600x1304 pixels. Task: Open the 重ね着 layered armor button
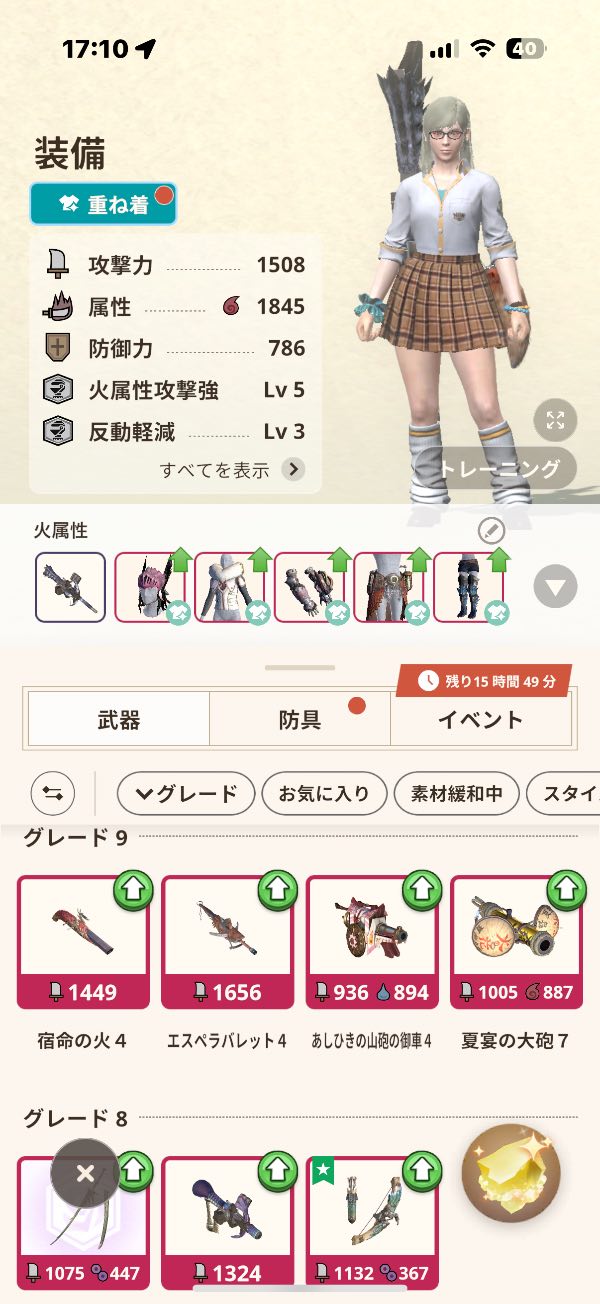[x=103, y=203]
